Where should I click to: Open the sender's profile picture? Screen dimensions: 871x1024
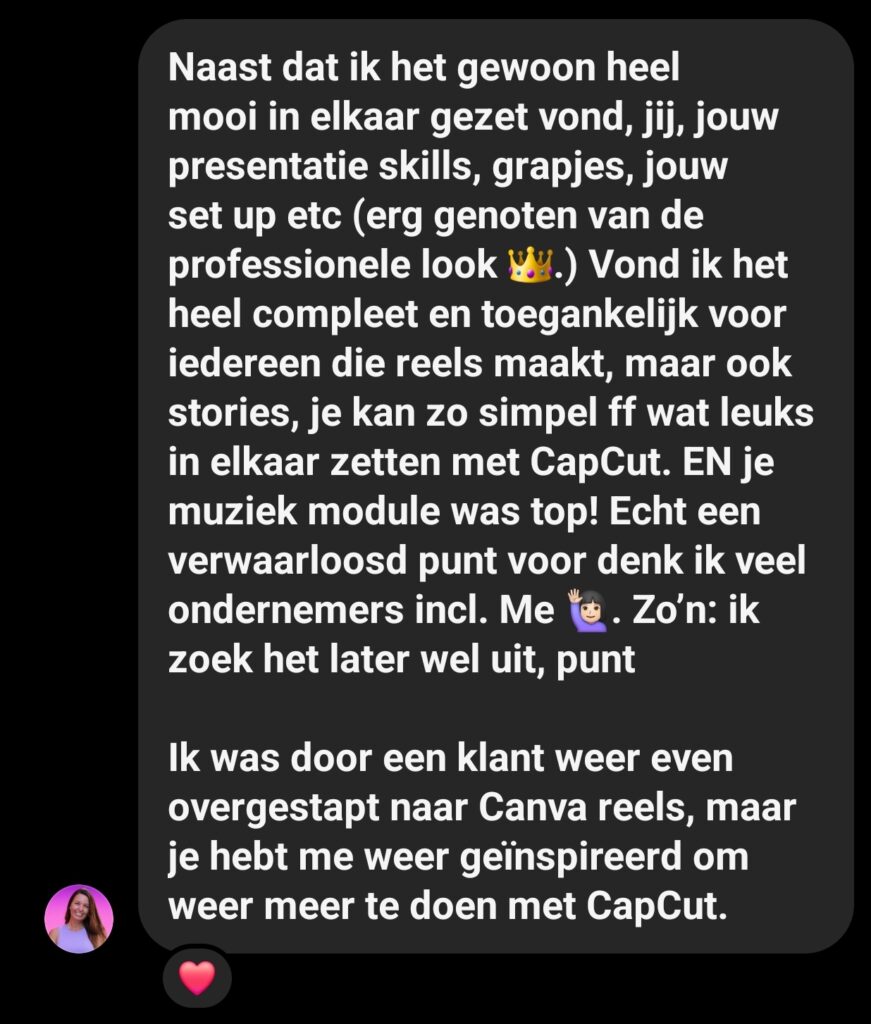point(79,918)
